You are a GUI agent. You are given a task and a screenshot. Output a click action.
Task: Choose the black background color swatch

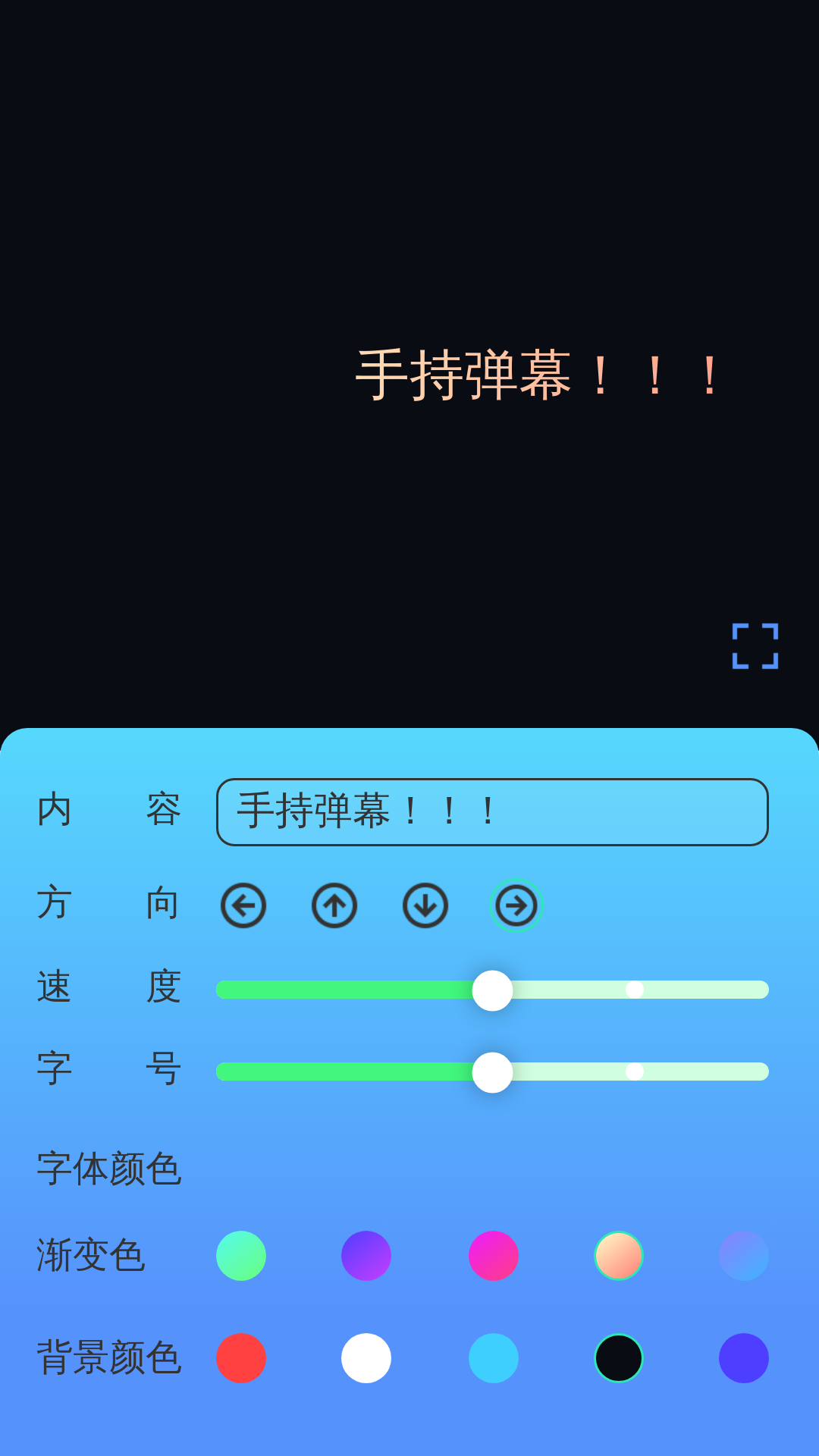tap(618, 1358)
